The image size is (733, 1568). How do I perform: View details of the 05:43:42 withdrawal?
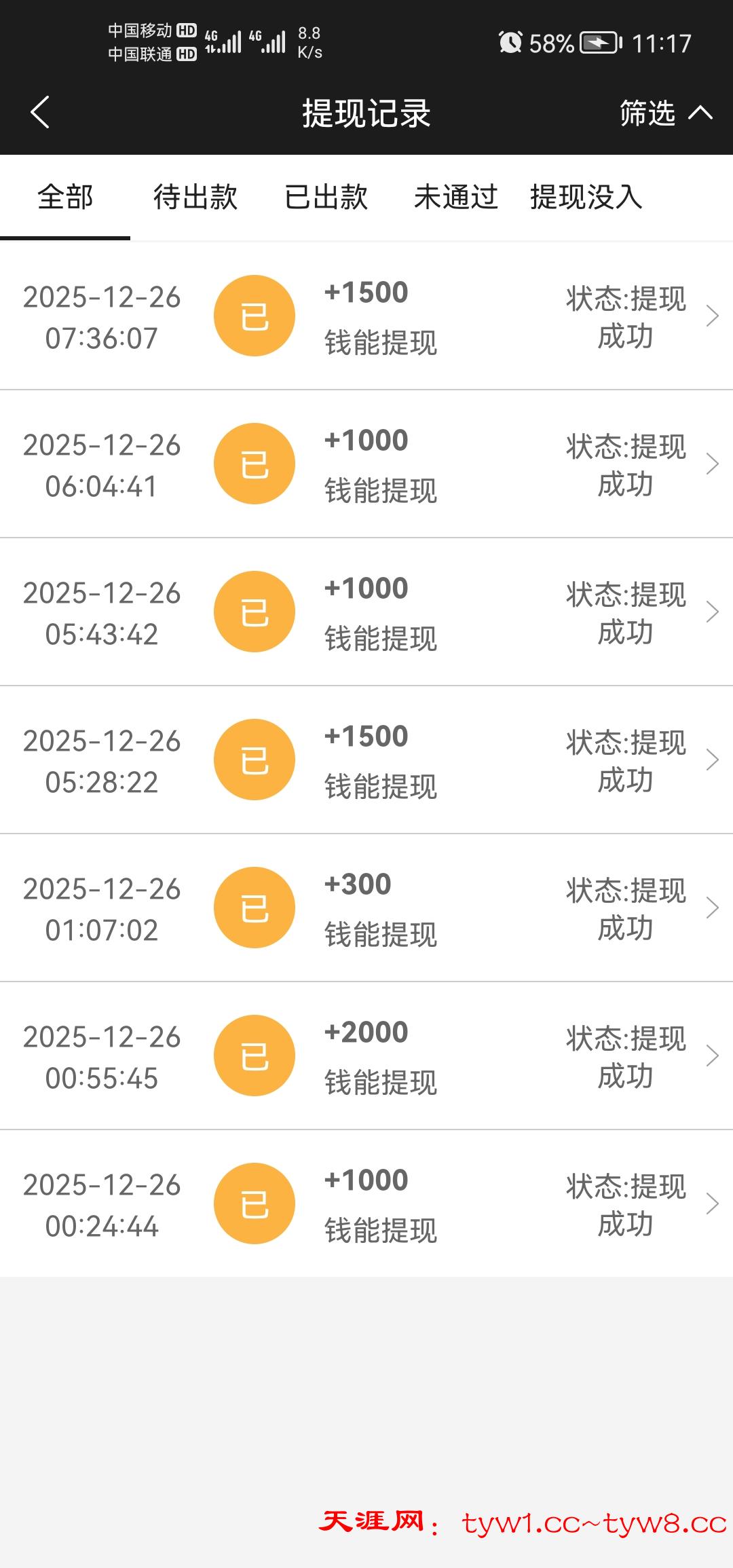(366, 612)
